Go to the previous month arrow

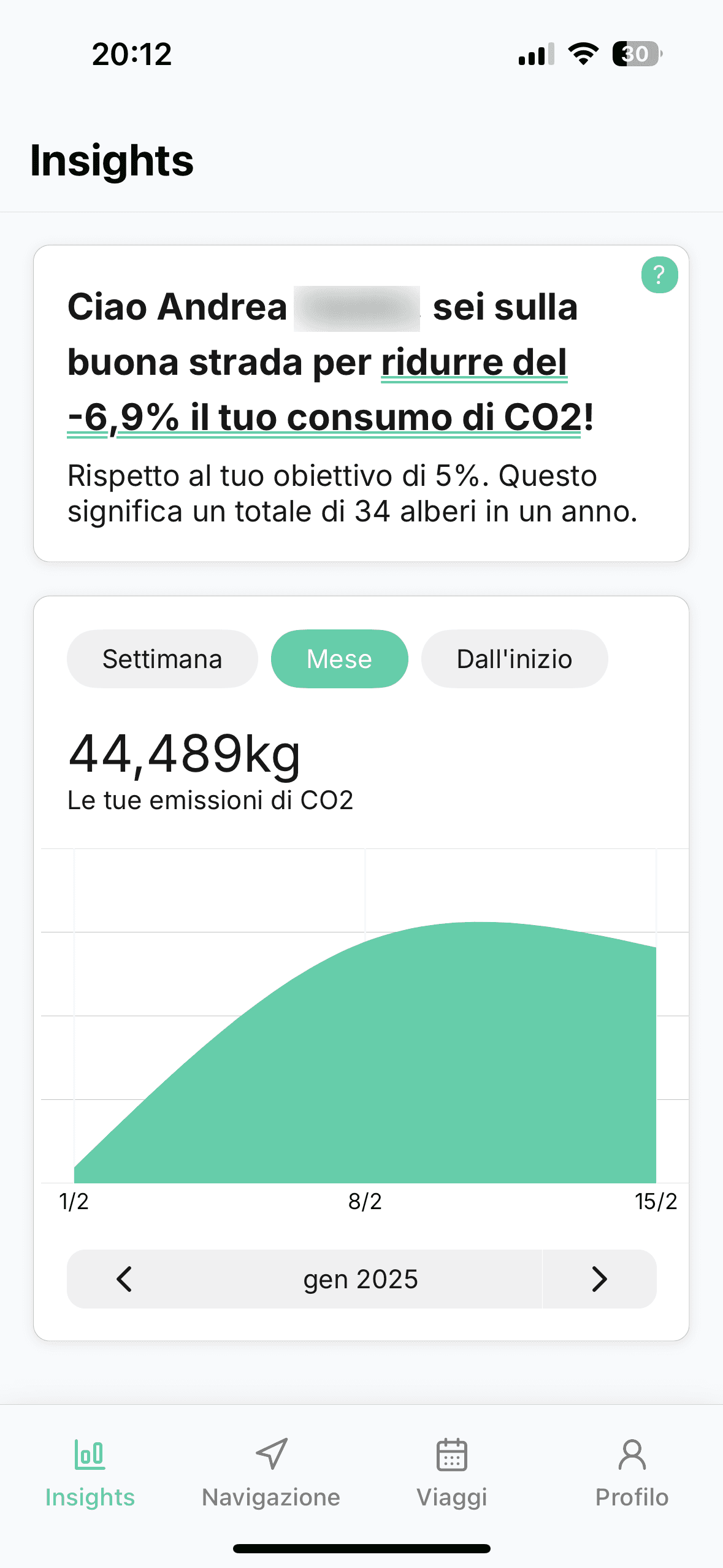click(124, 1279)
